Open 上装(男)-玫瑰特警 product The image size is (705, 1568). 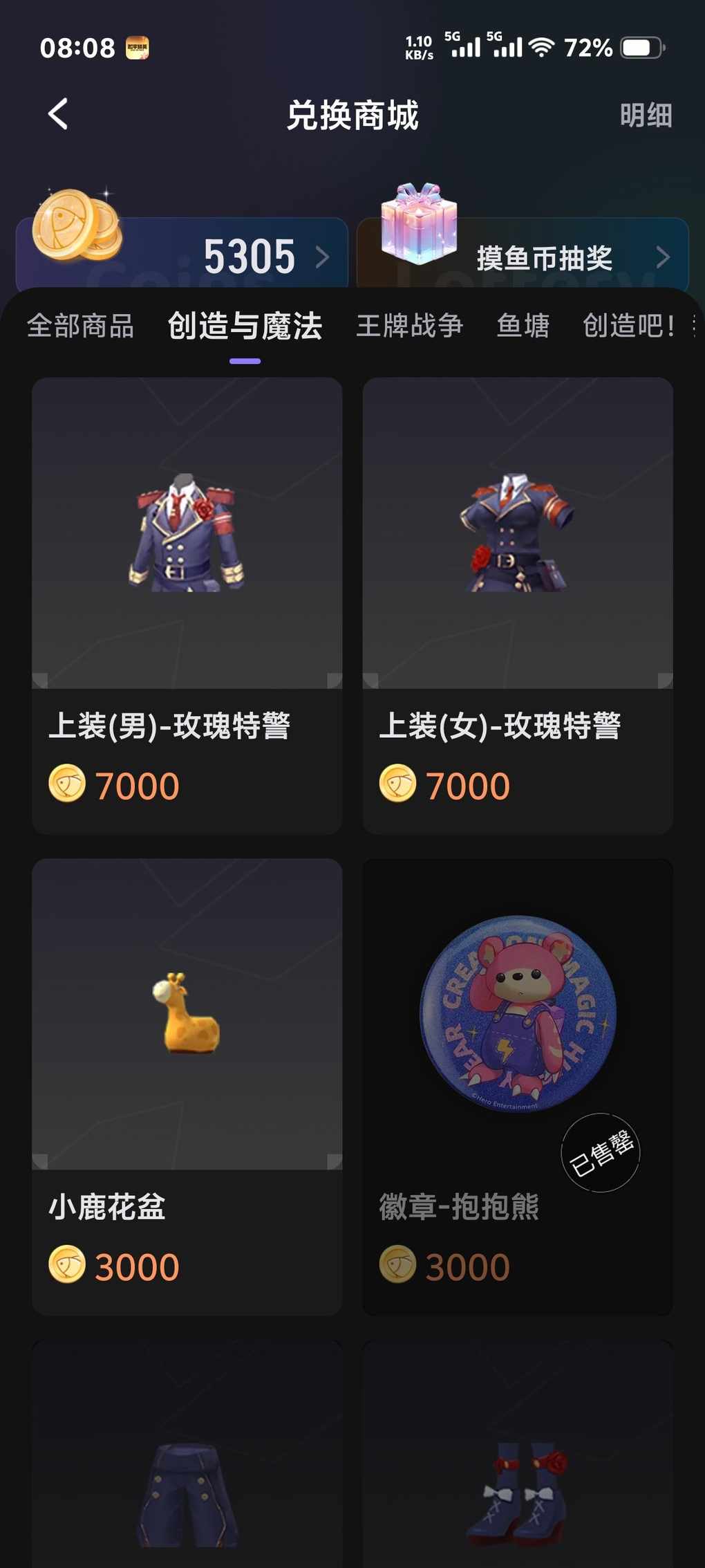(187, 605)
